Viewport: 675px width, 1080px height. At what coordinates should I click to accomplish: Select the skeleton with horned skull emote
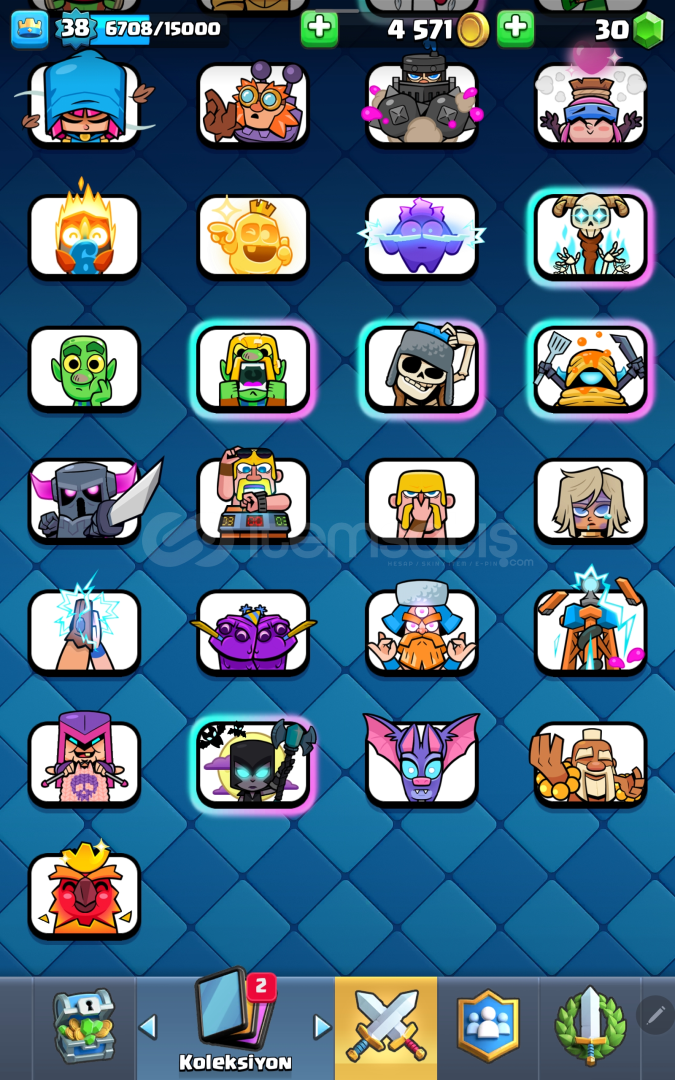tap(590, 237)
